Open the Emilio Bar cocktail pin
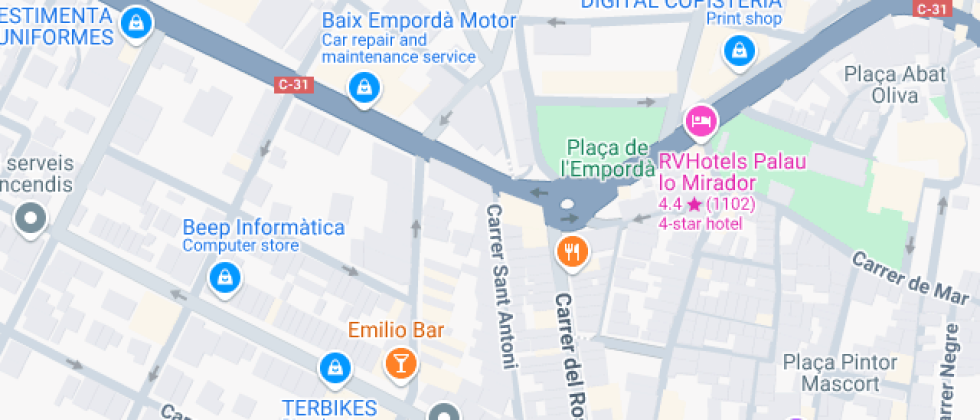The height and width of the screenshot is (420, 980). point(401,364)
